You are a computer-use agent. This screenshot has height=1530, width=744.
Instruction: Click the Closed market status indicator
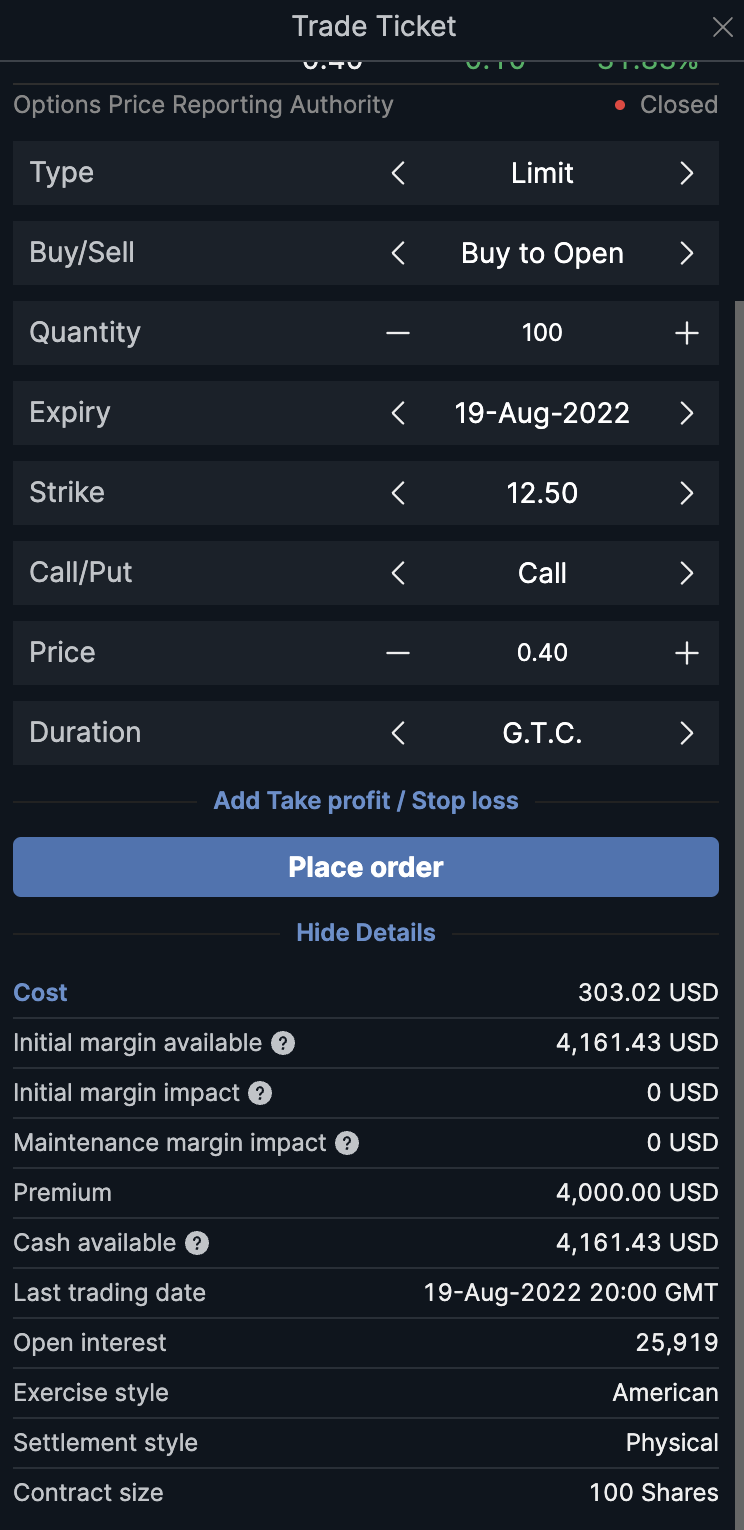666,104
